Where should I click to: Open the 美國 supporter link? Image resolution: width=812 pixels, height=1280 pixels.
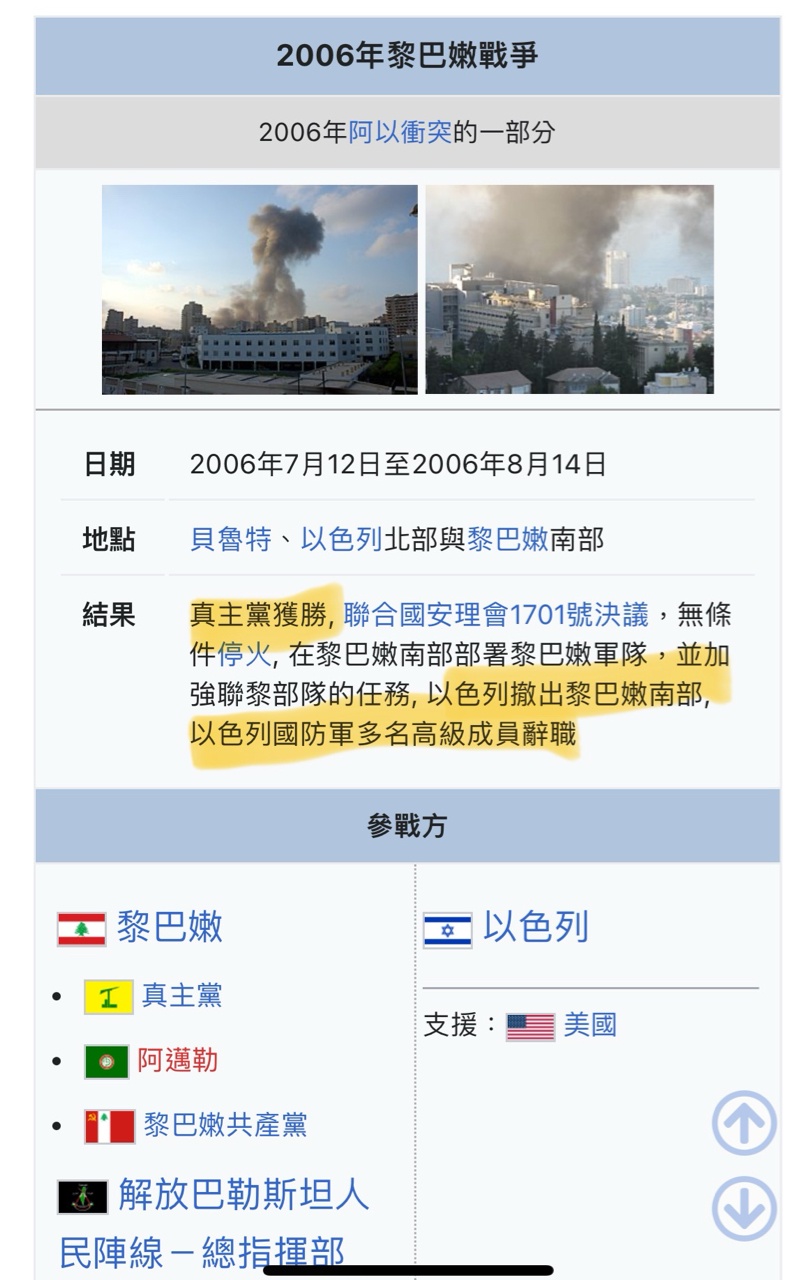pos(590,1025)
